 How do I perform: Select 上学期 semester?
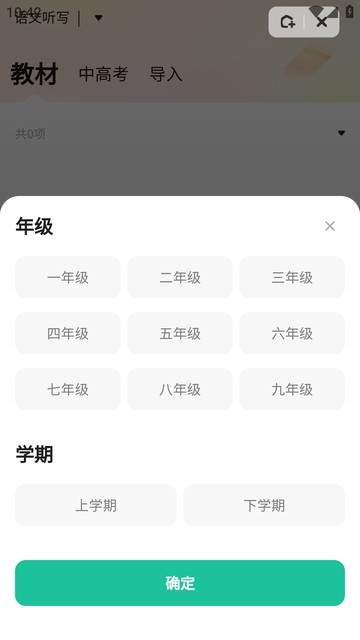pyautogui.click(x=96, y=505)
